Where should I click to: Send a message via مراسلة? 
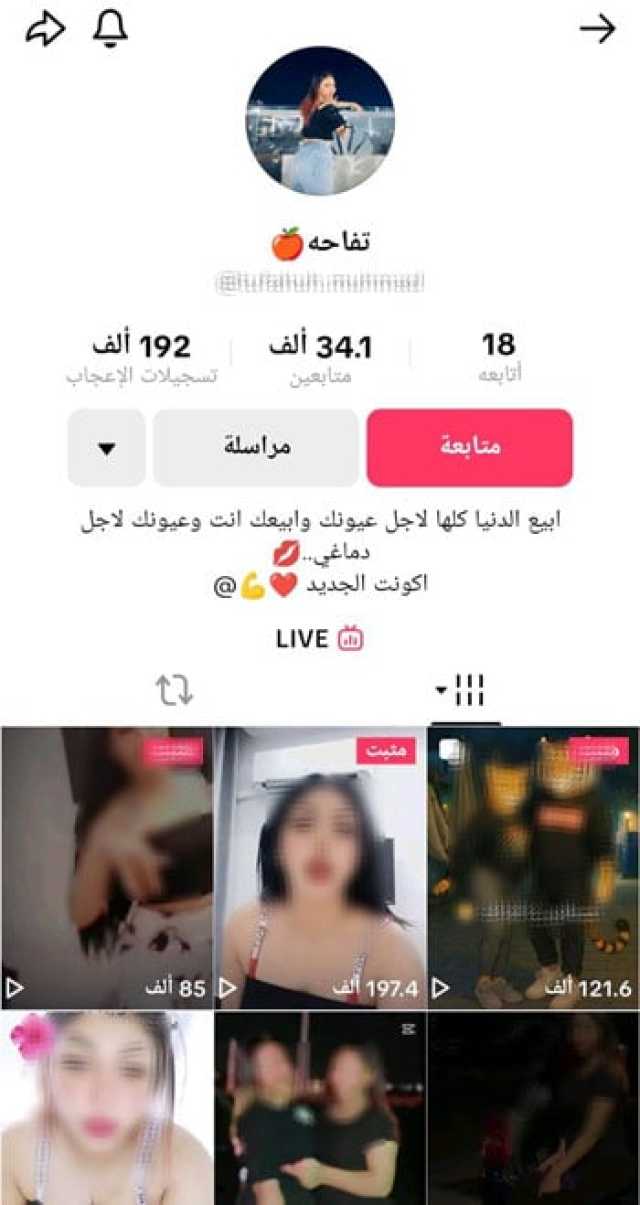point(256,447)
